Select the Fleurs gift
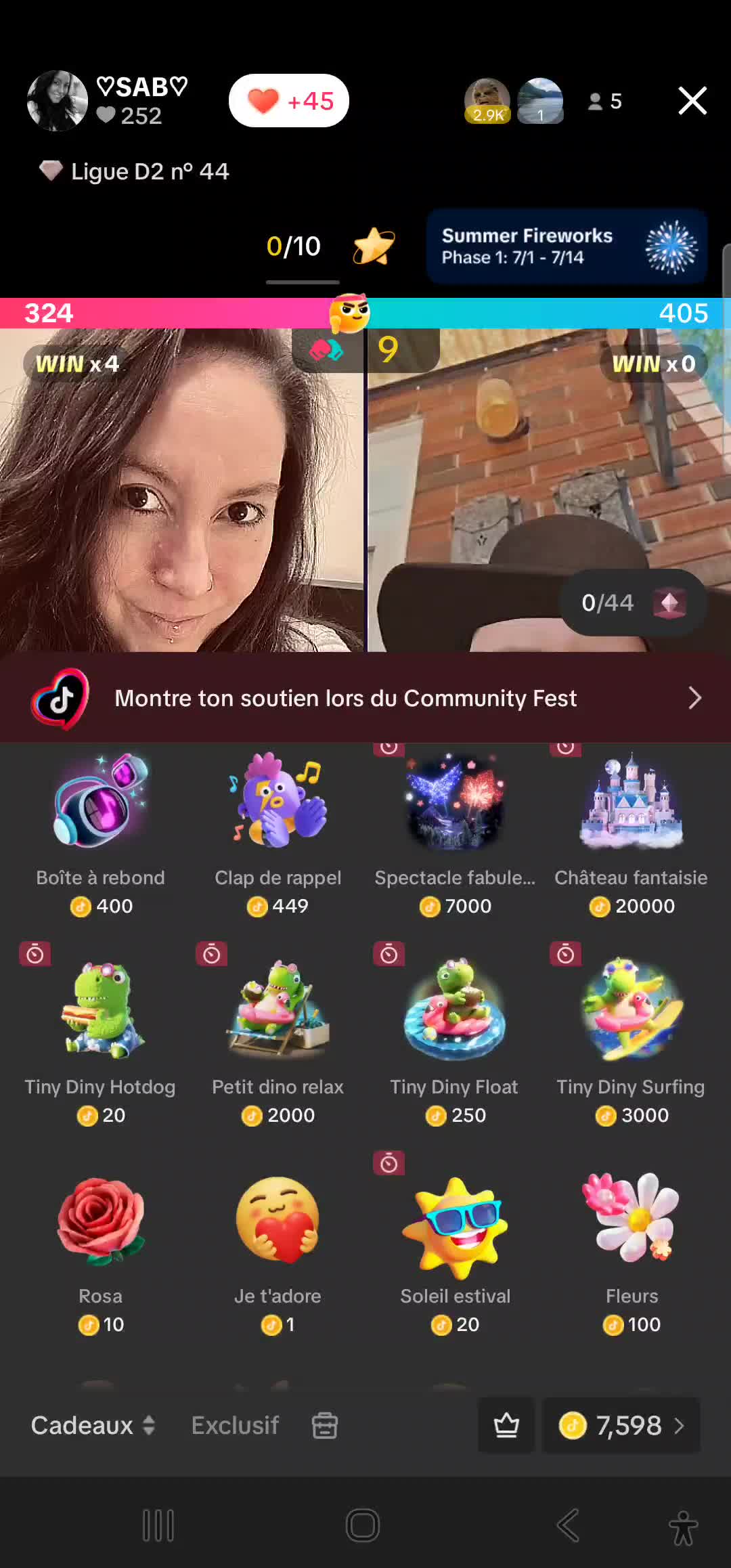Image resolution: width=731 pixels, height=1568 pixels. pyautogui.click(x=631, y=1253)
